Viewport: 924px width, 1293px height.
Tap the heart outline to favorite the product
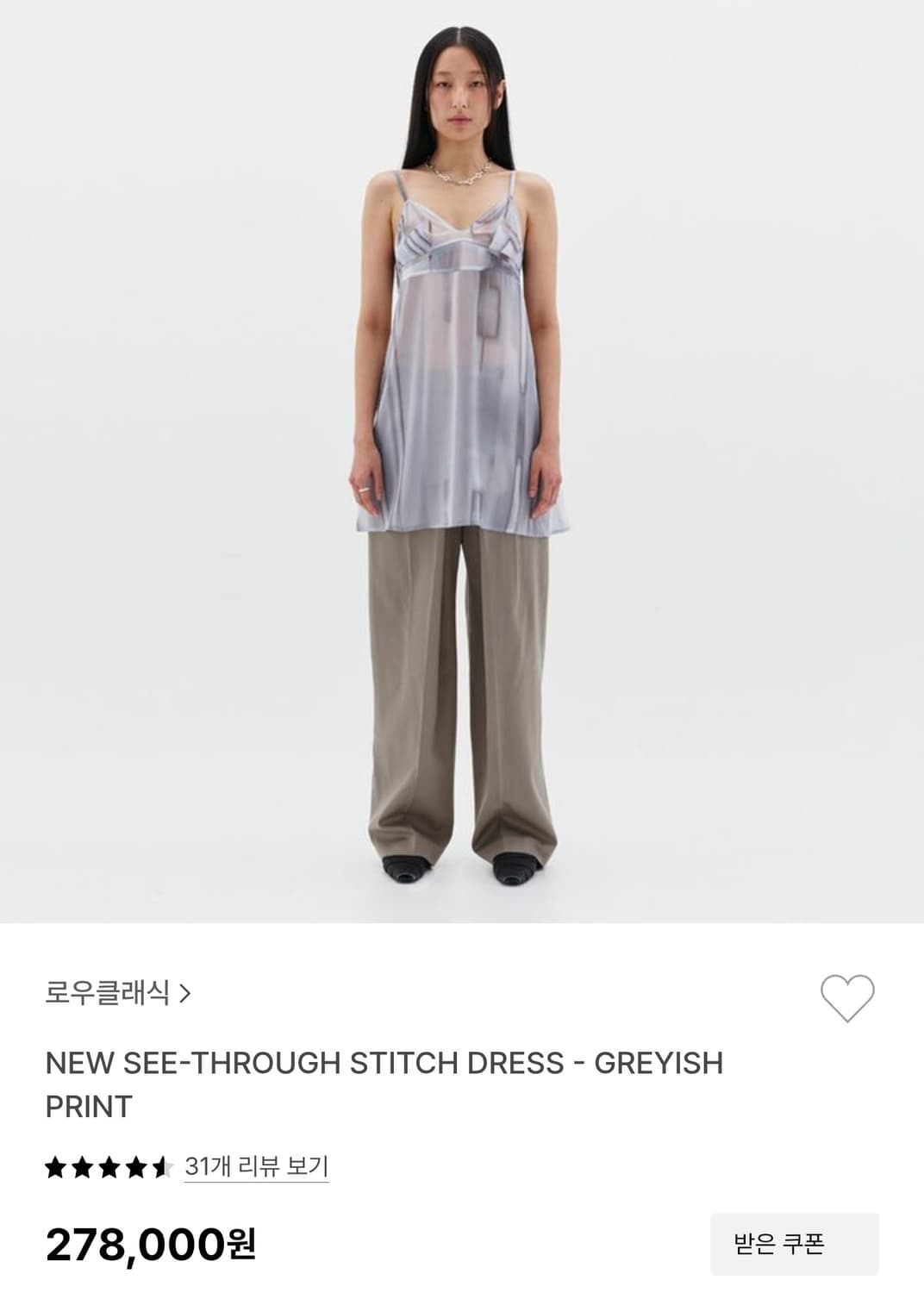tap(849, 996)
